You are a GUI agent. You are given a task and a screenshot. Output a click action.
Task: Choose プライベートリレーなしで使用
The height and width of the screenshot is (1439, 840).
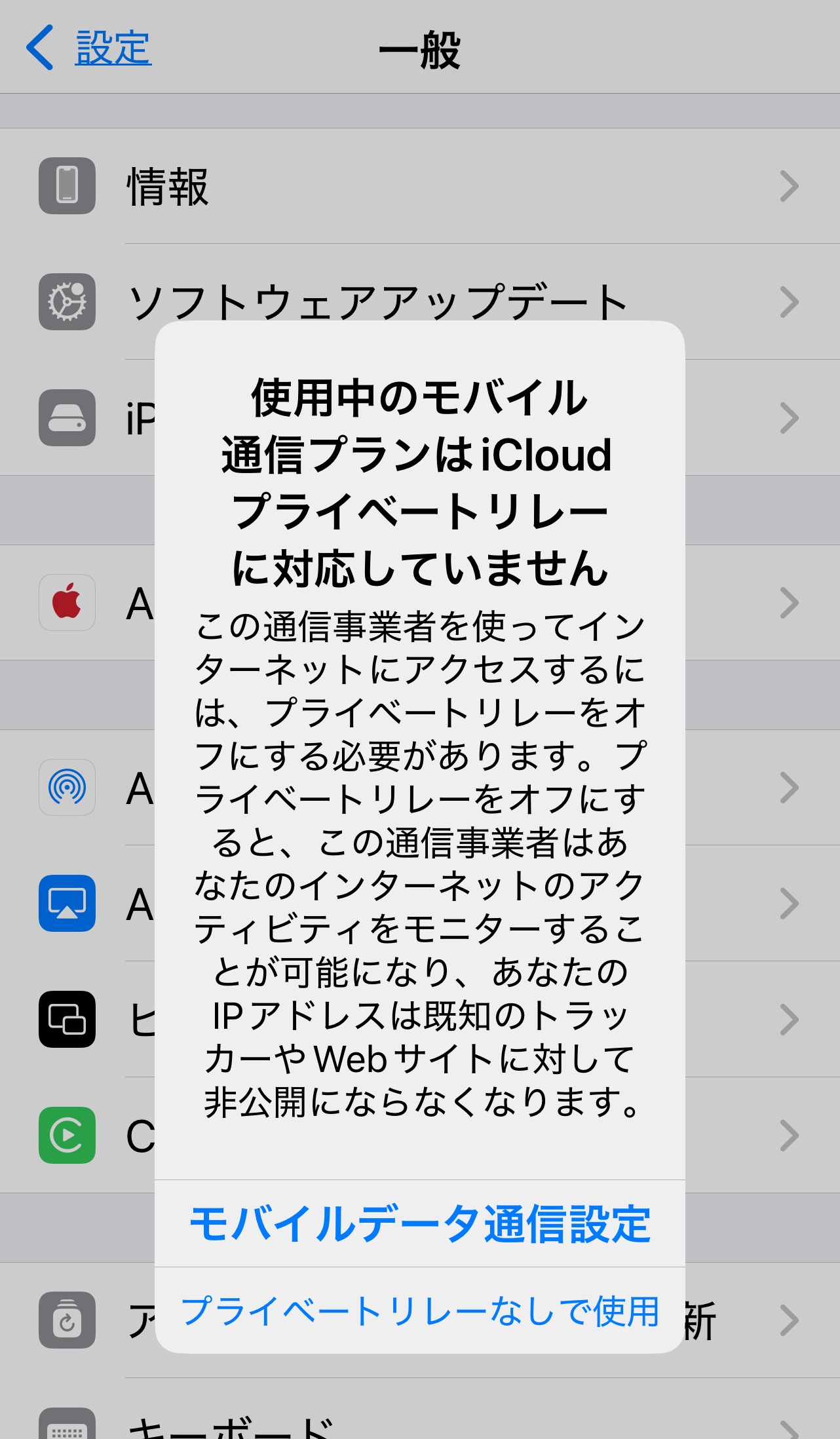419,1311
